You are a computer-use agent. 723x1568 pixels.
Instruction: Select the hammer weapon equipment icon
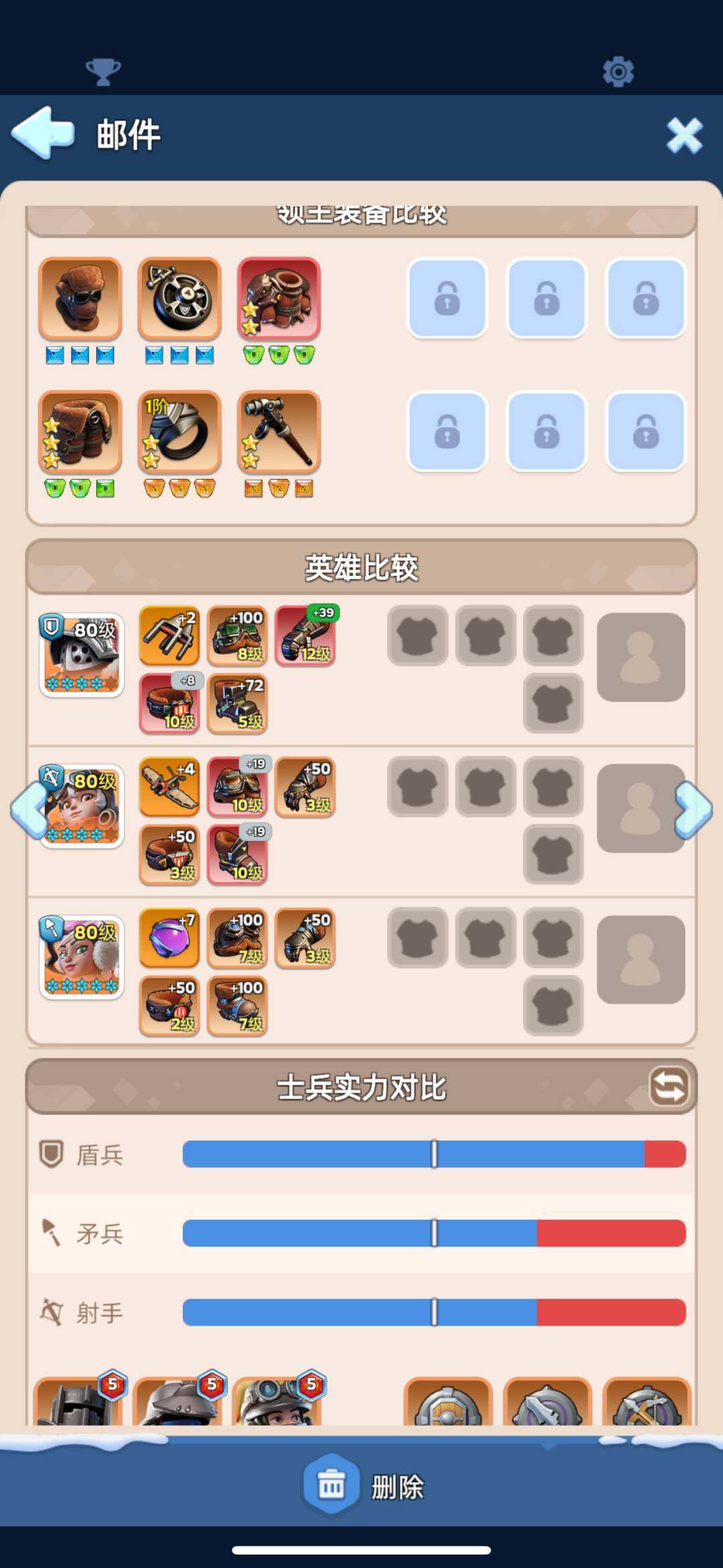point(278,433)
